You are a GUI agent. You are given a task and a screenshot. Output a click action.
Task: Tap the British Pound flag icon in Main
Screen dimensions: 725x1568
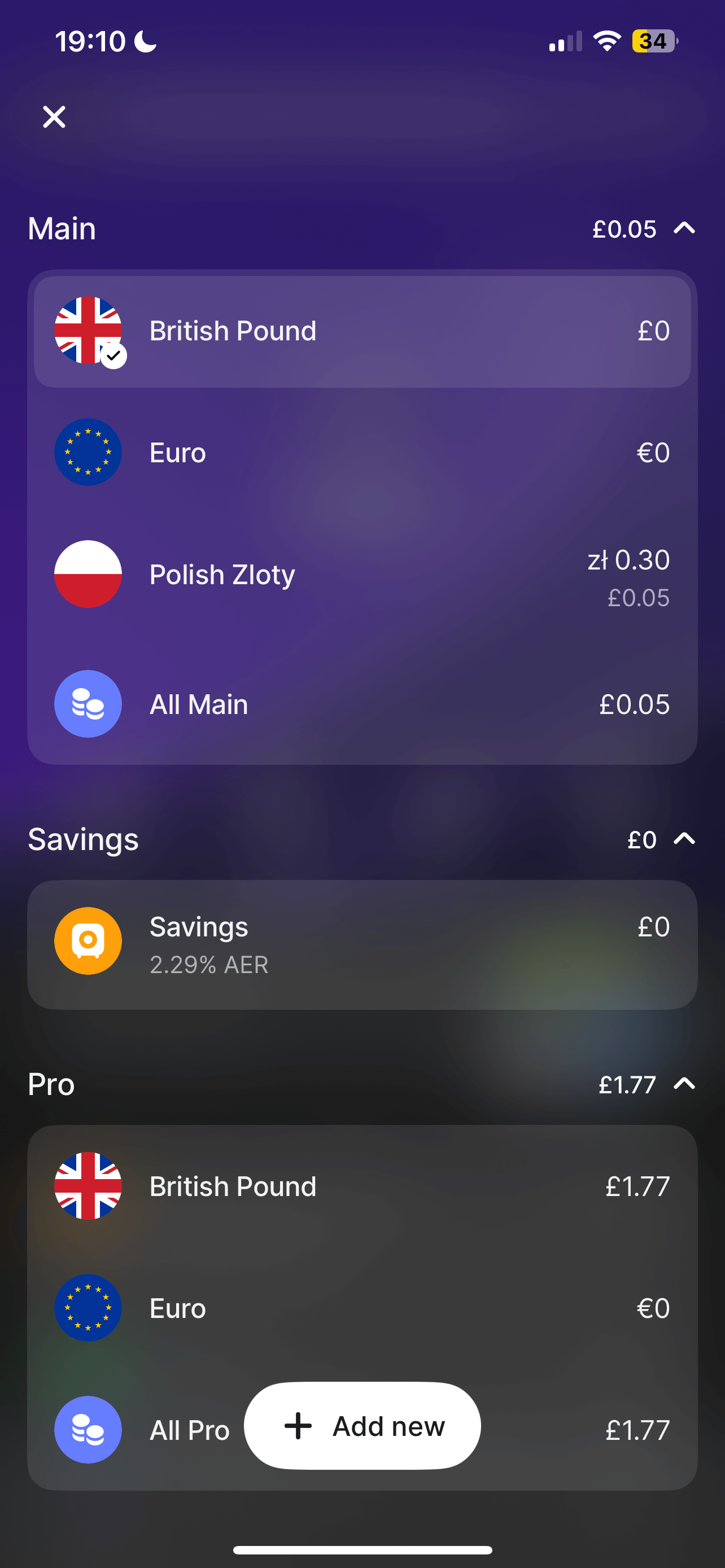click(x=88, y=330)
